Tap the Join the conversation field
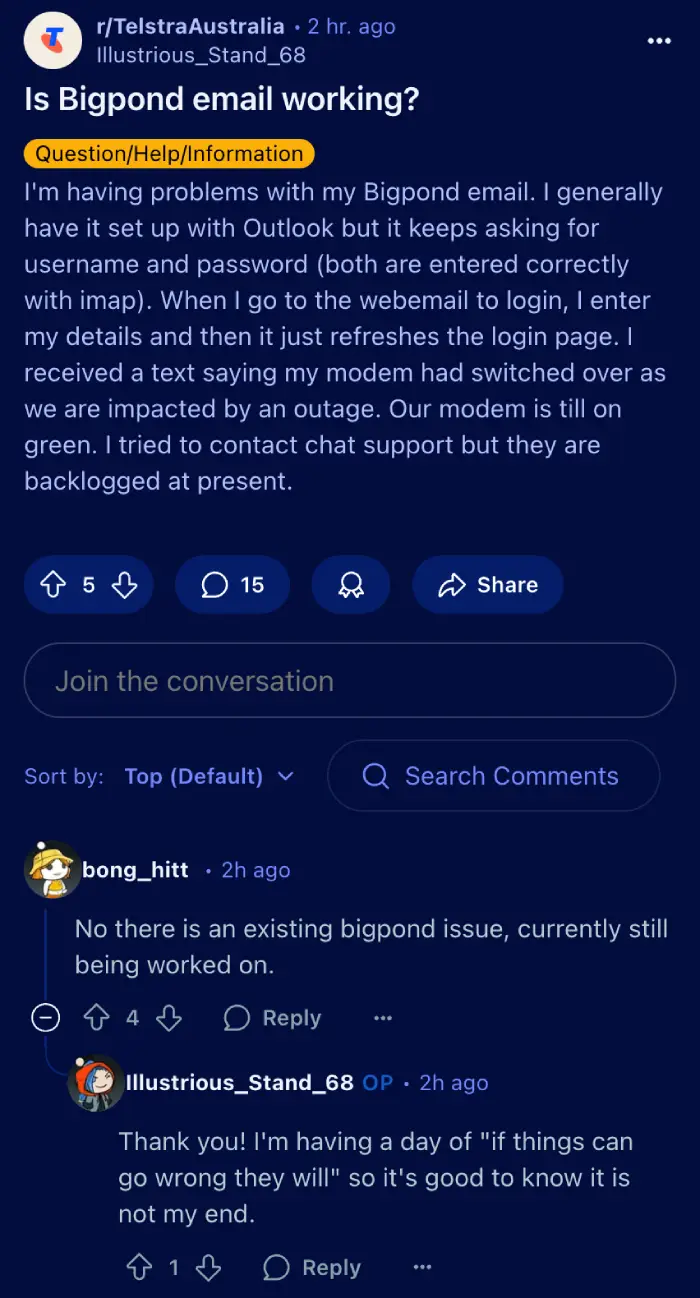This screenshot has height=1298, width=700. coord(350,680)
